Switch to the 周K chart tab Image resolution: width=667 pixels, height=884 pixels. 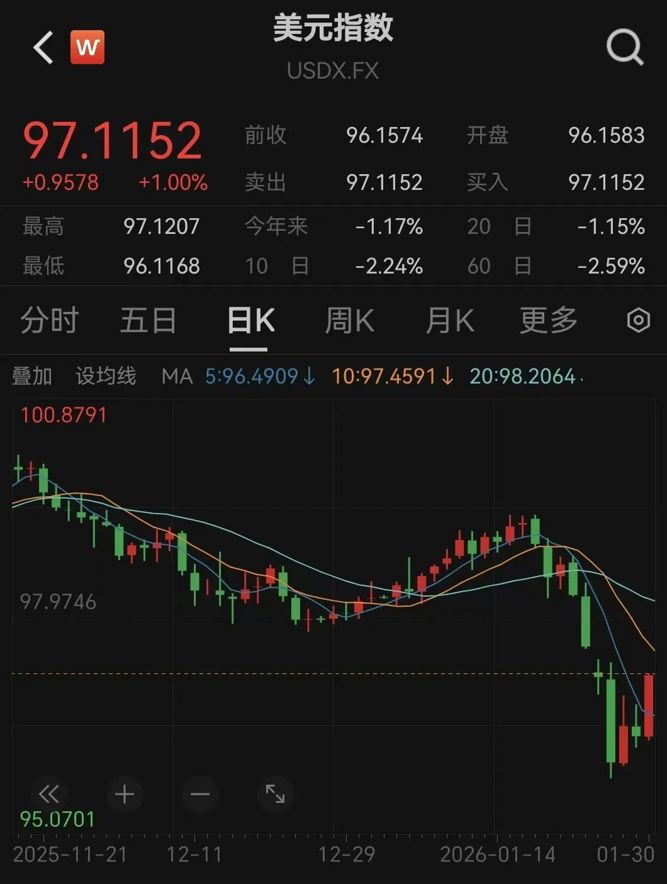coord(349,320)
